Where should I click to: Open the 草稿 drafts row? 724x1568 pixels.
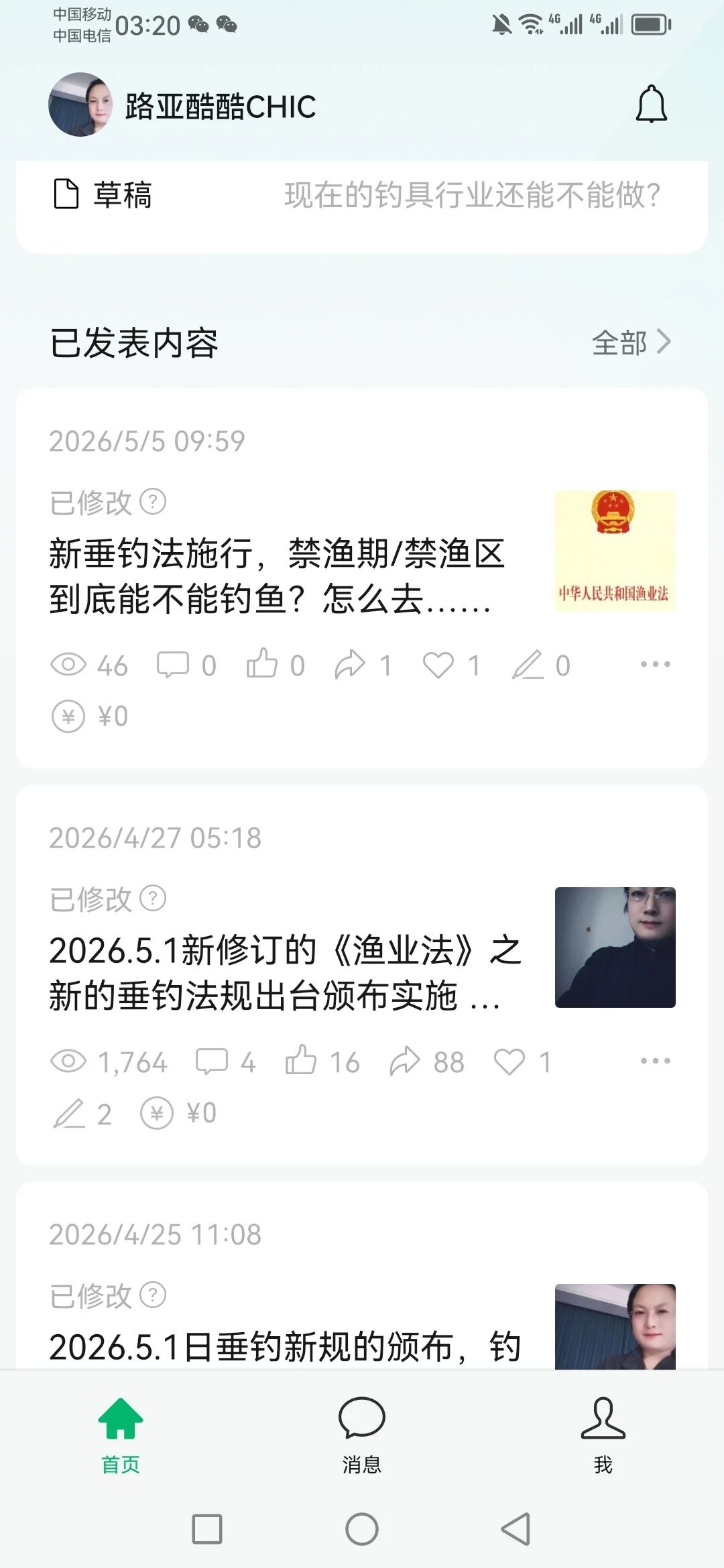click(362, 195)
